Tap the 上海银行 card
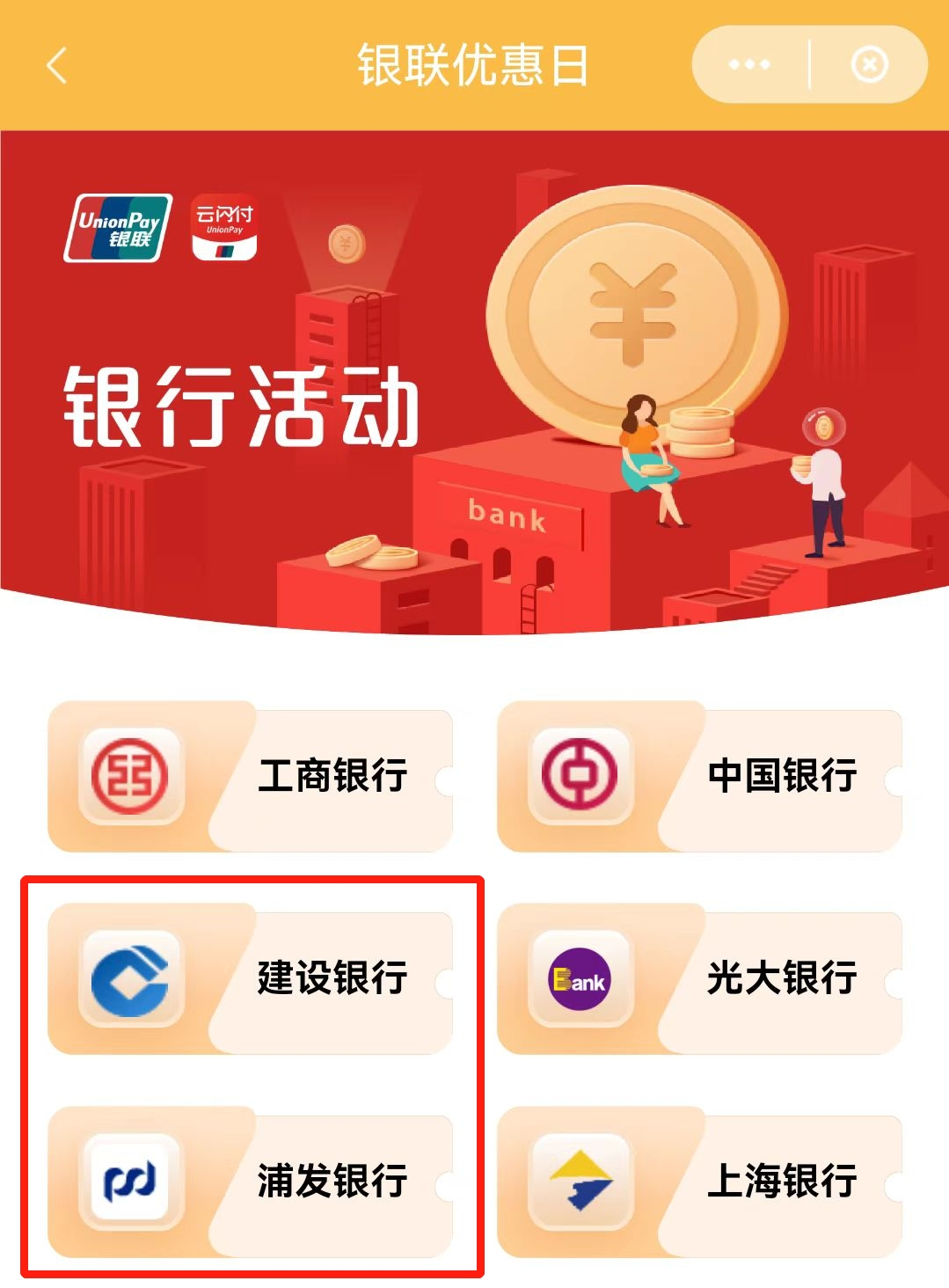This screenshot has width=949, height=1288. point(700,1182)
